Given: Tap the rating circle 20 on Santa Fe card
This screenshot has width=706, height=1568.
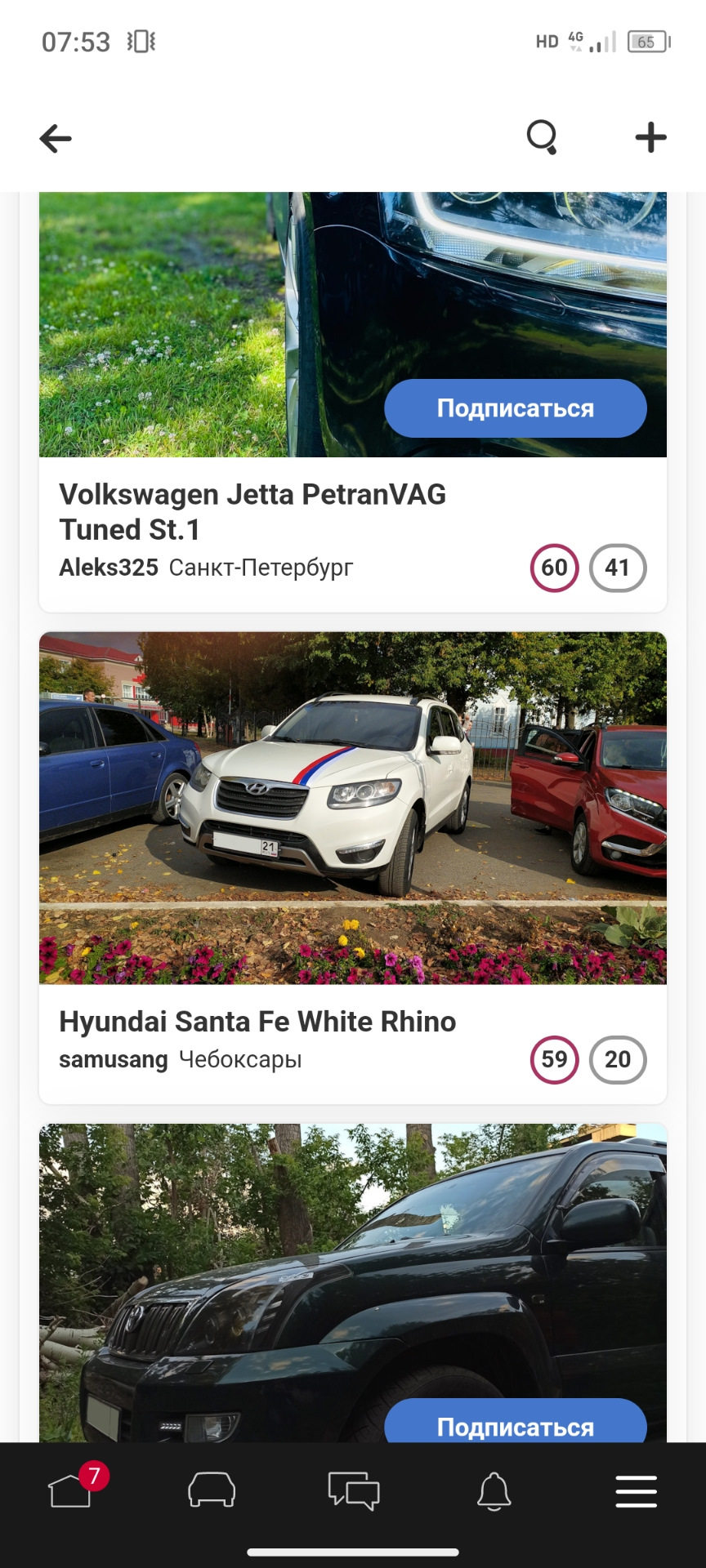Looking at the screenshot, I should click(618, 1059).
